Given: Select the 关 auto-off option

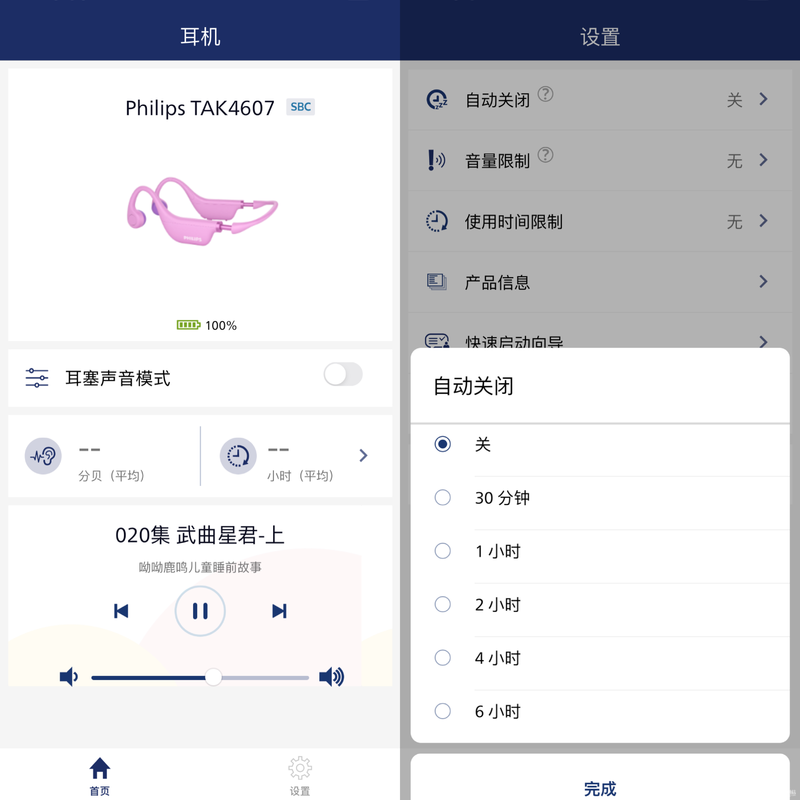Looking at the screenshot, I should (443, 444).
